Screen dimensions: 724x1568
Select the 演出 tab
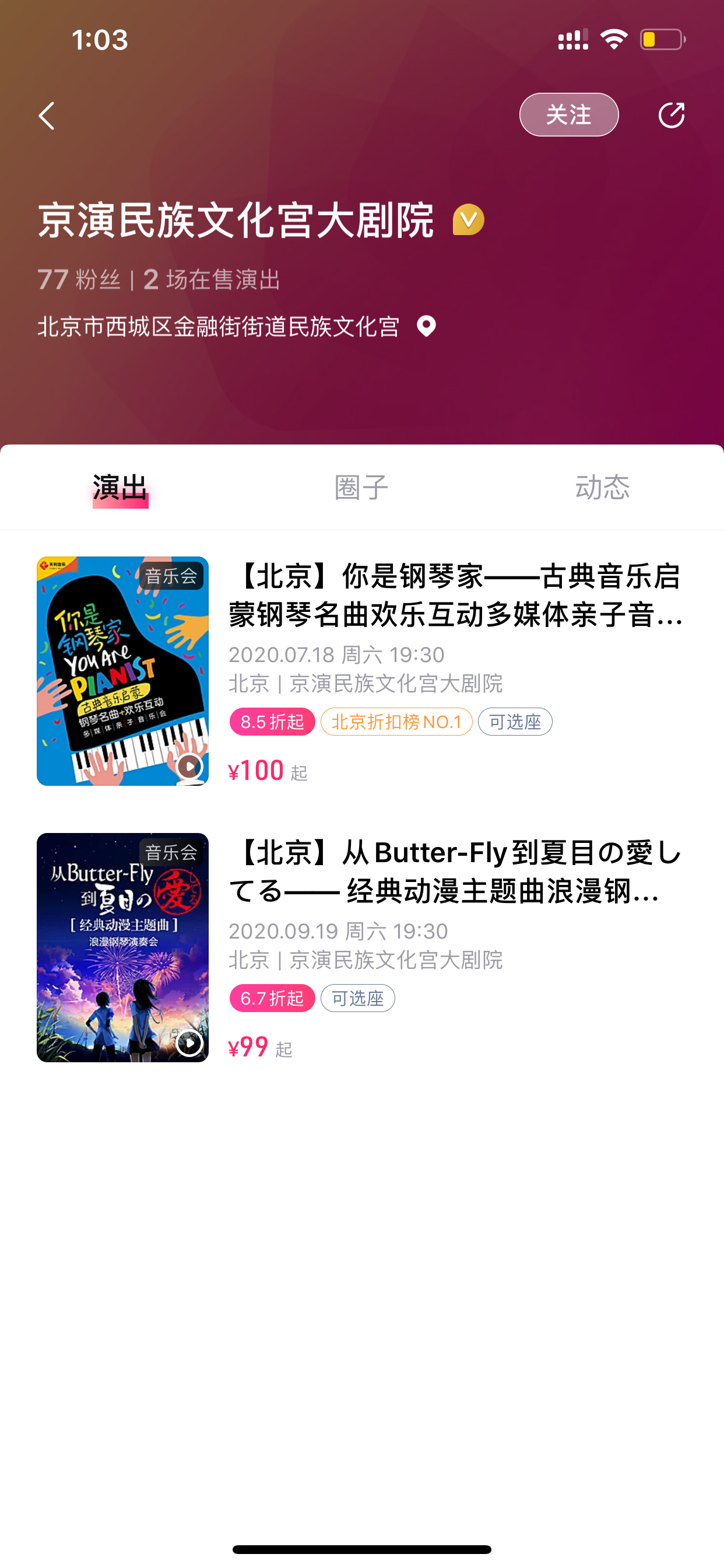pyautogui.click(x=121, y=488)
